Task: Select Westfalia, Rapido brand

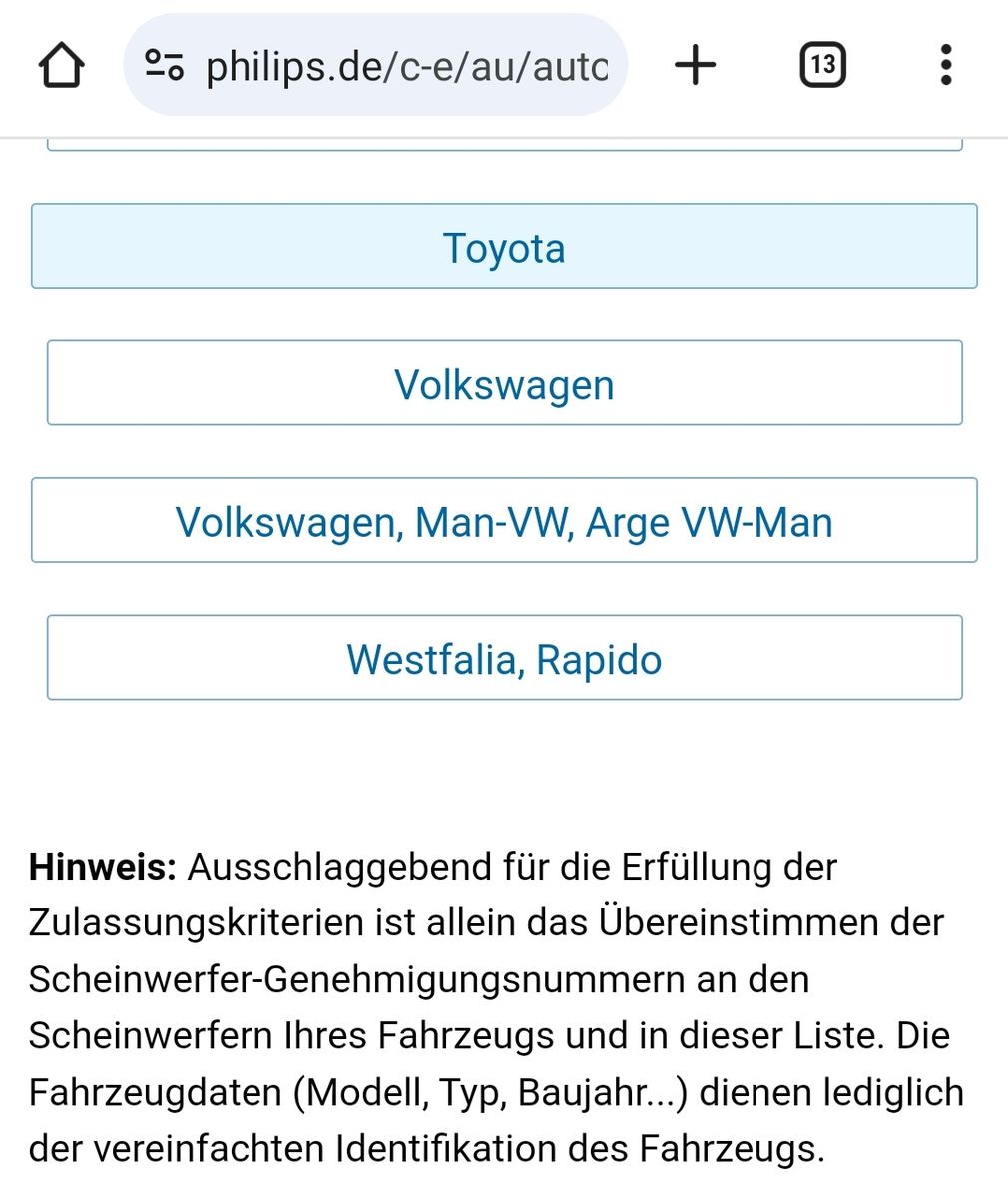Action: (x=504, y=658)
